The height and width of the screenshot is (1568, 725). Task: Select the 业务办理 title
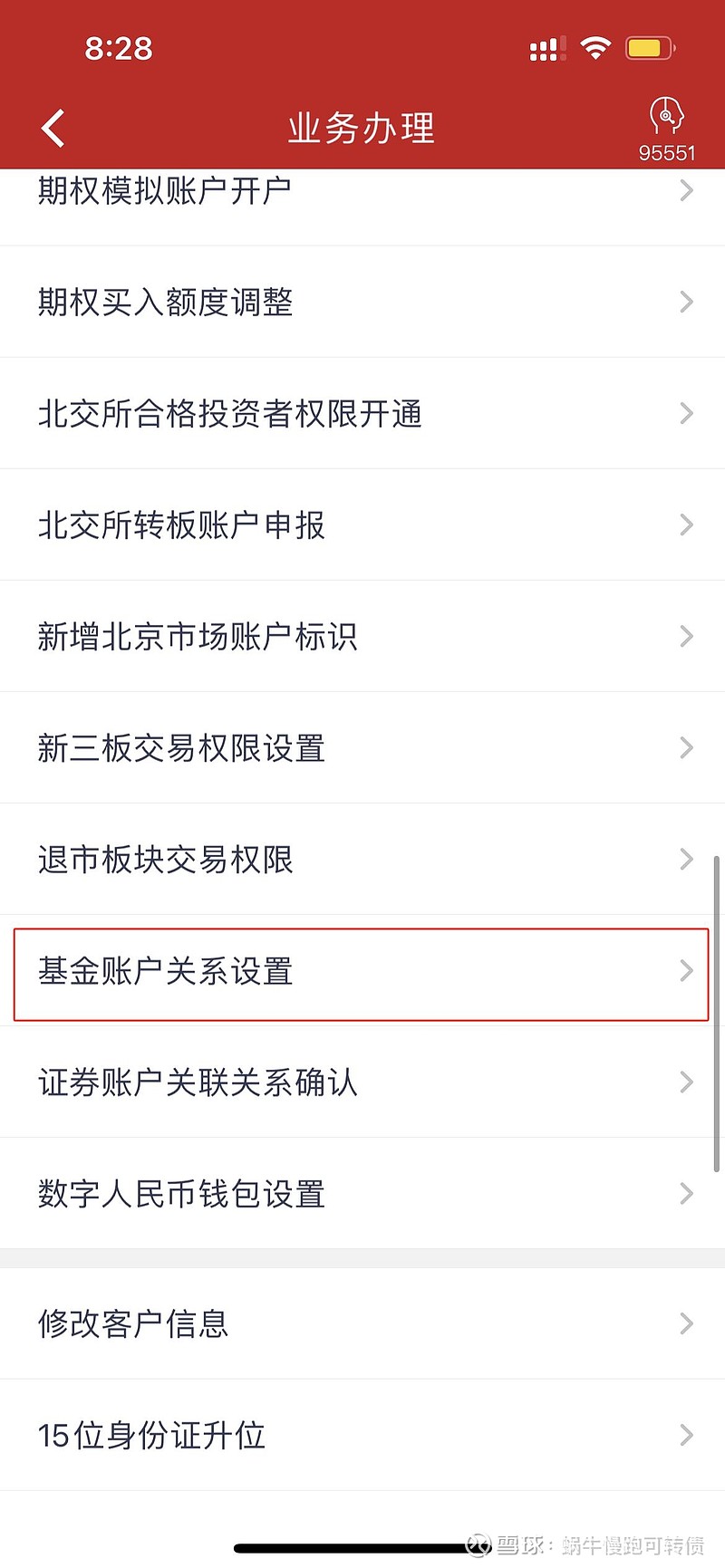click(361, 127)
